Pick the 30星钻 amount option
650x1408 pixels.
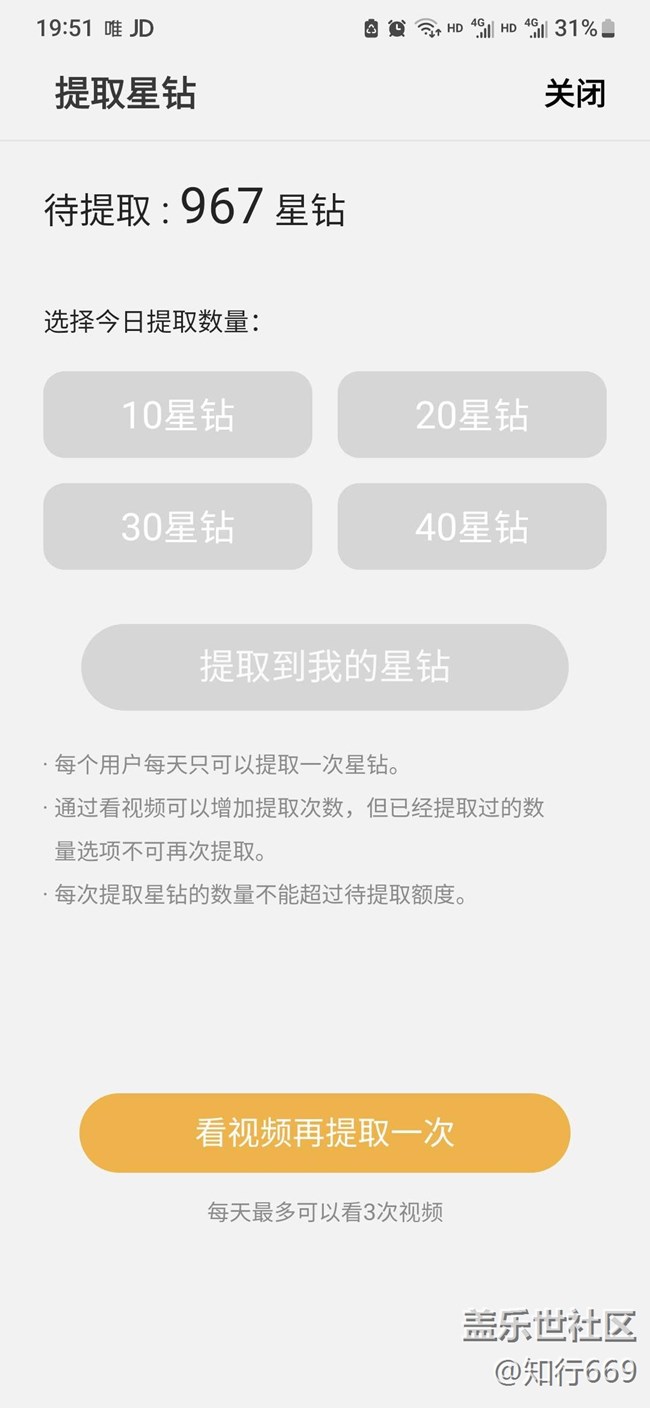[x=178, y=527]
